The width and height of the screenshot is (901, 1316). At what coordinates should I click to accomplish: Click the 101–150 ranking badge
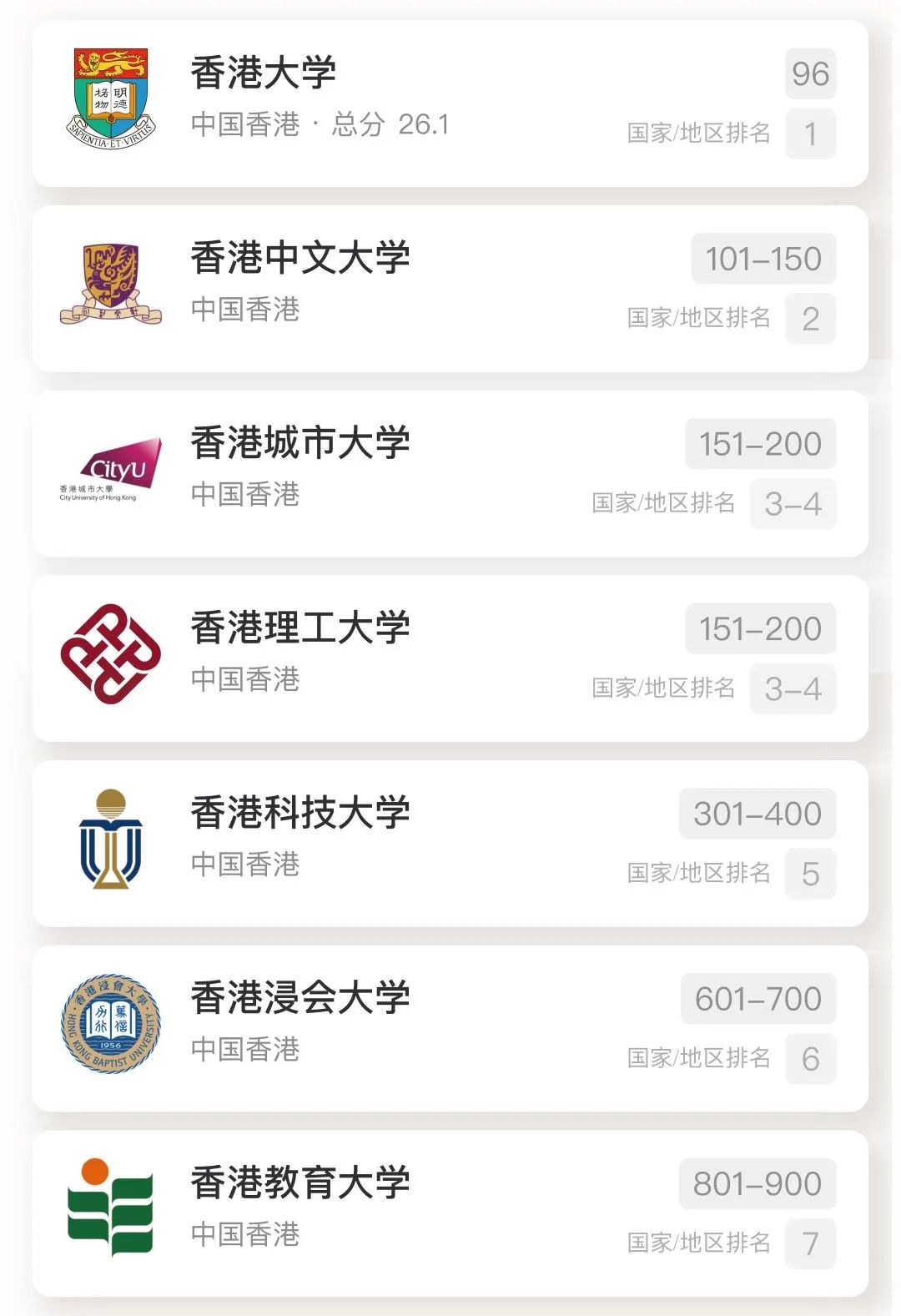[763, 259]
